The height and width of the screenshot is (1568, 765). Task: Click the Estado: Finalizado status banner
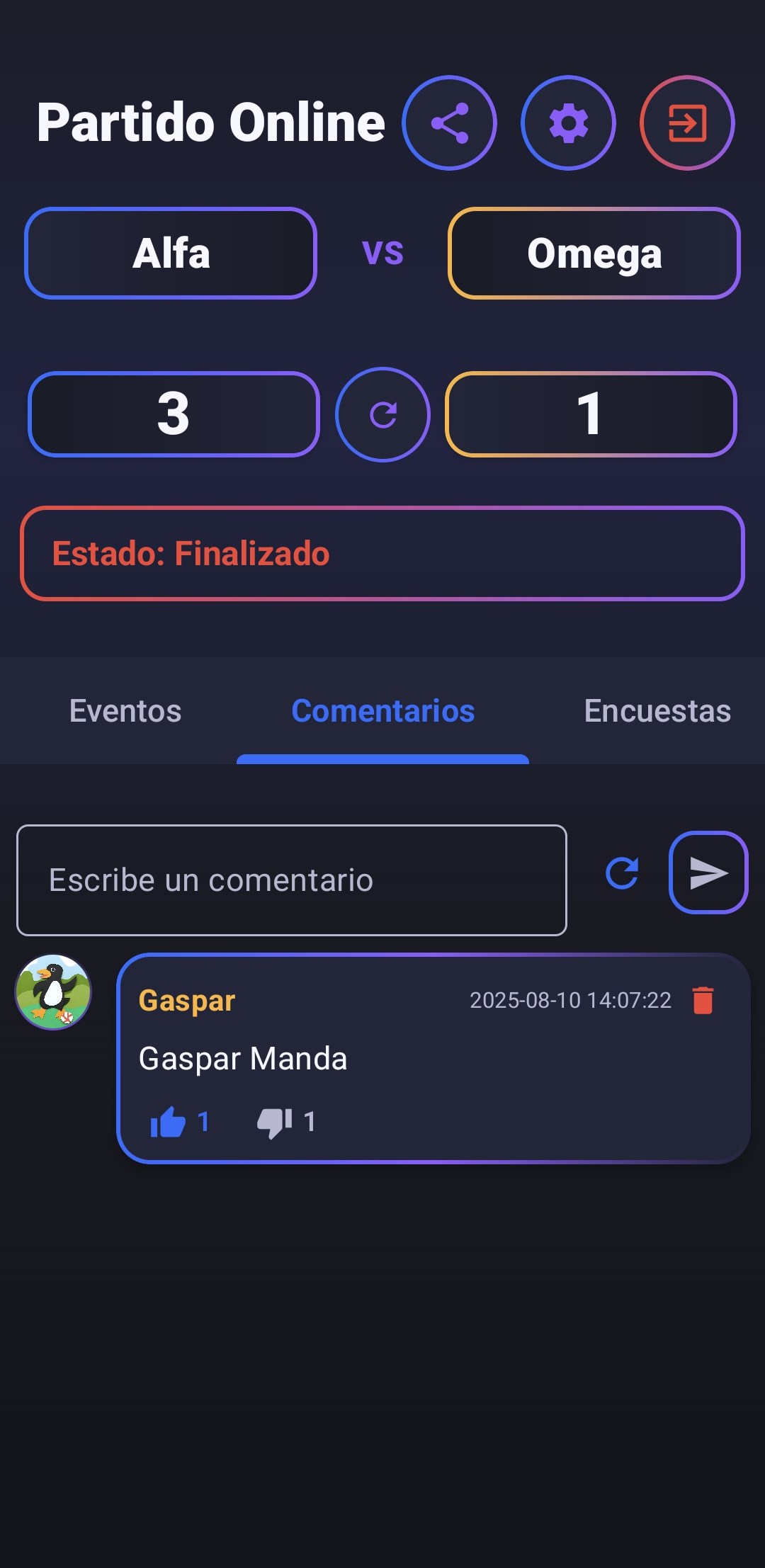click(382, 553)
